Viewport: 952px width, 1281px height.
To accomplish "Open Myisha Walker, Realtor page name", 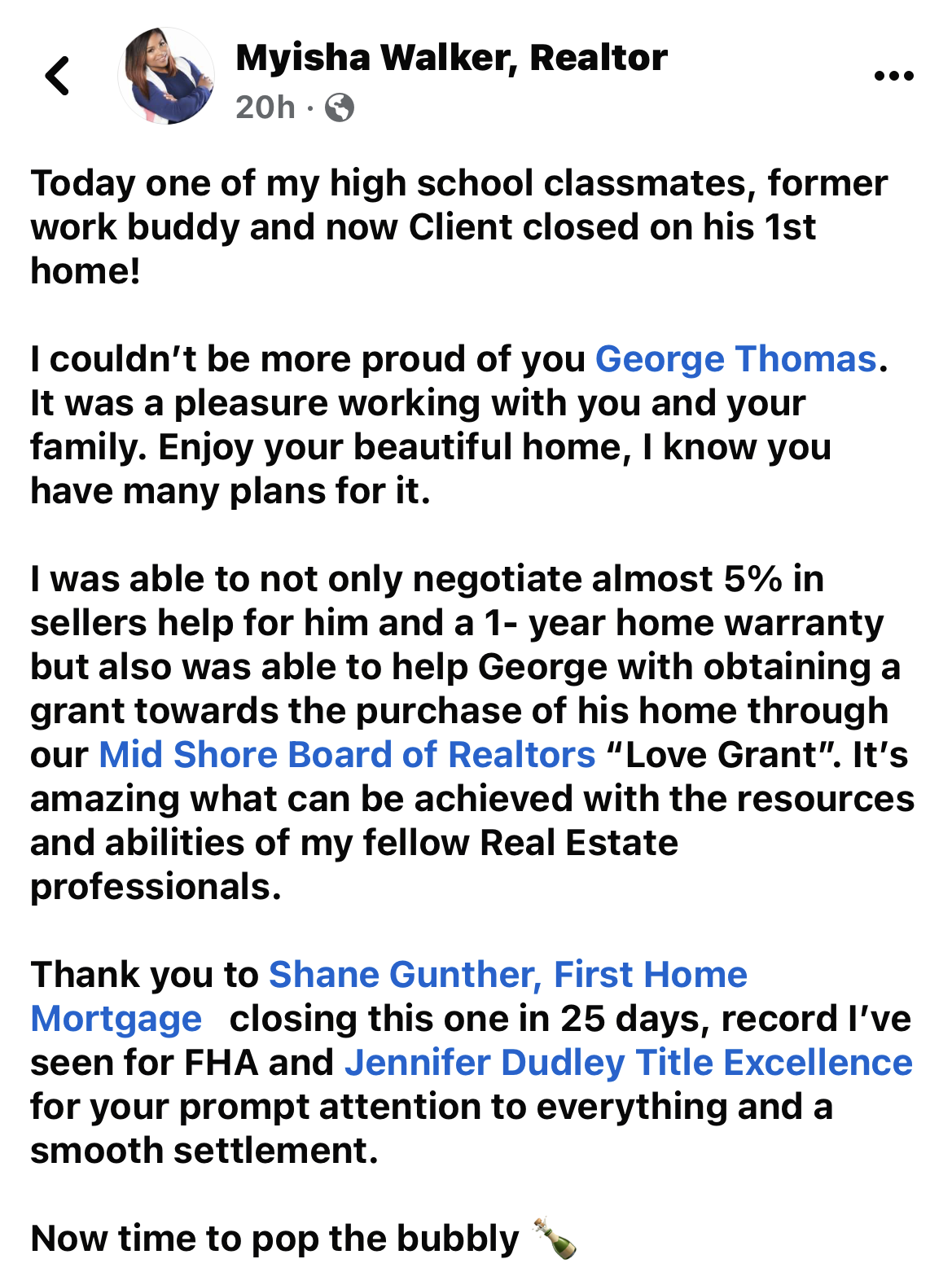I will pyautogui.click(x=451, y=58).
